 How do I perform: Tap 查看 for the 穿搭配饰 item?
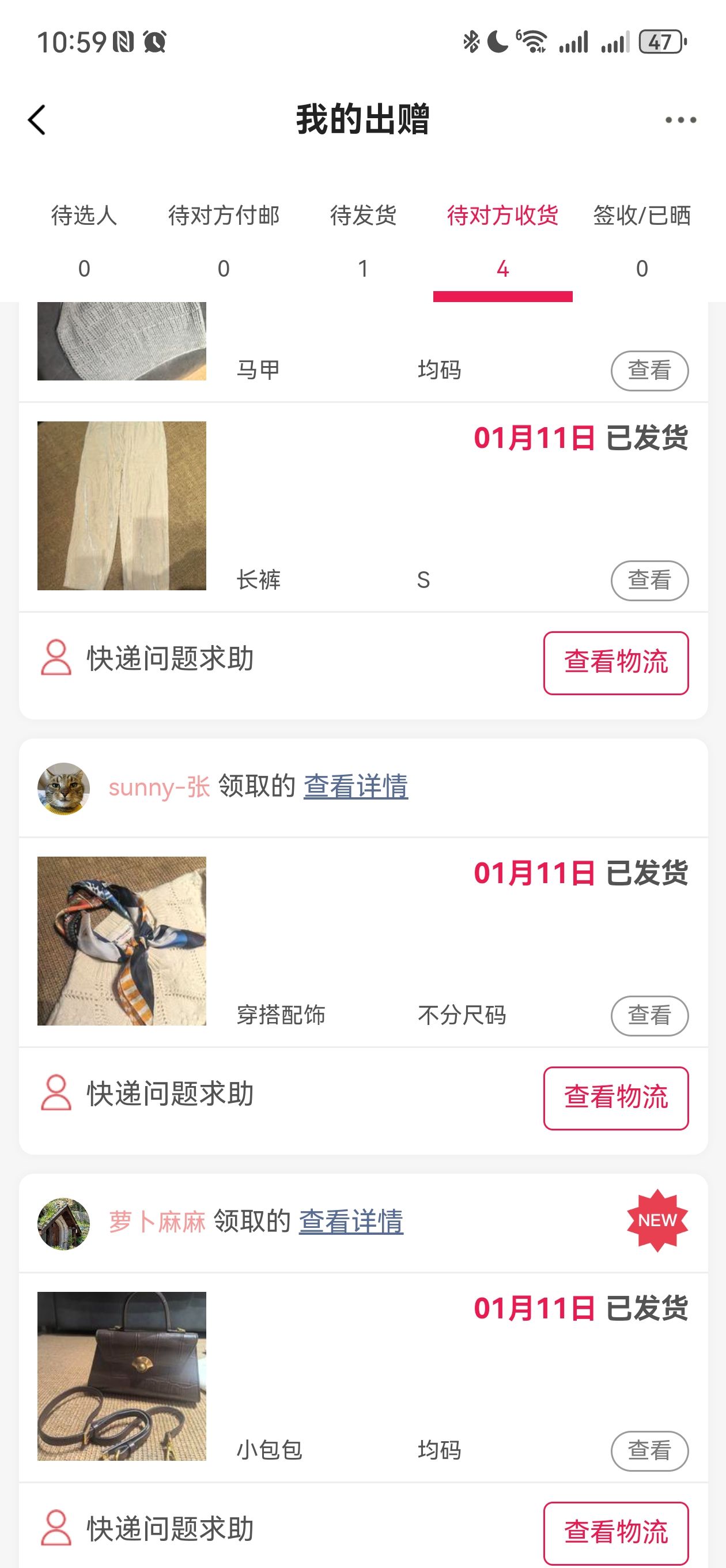(649, 1015)
